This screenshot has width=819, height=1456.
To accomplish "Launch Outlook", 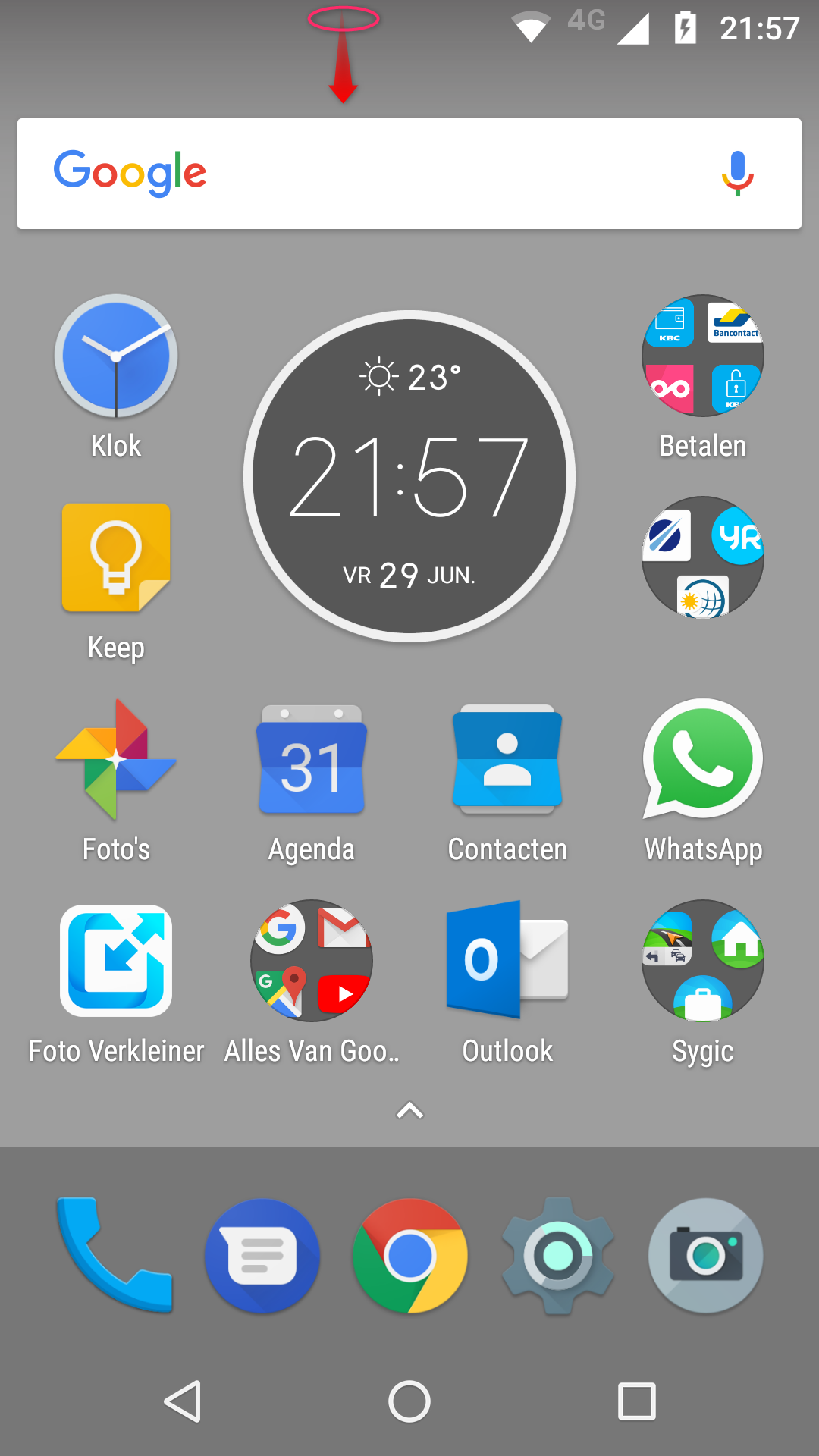I will (x=507, y=961).
